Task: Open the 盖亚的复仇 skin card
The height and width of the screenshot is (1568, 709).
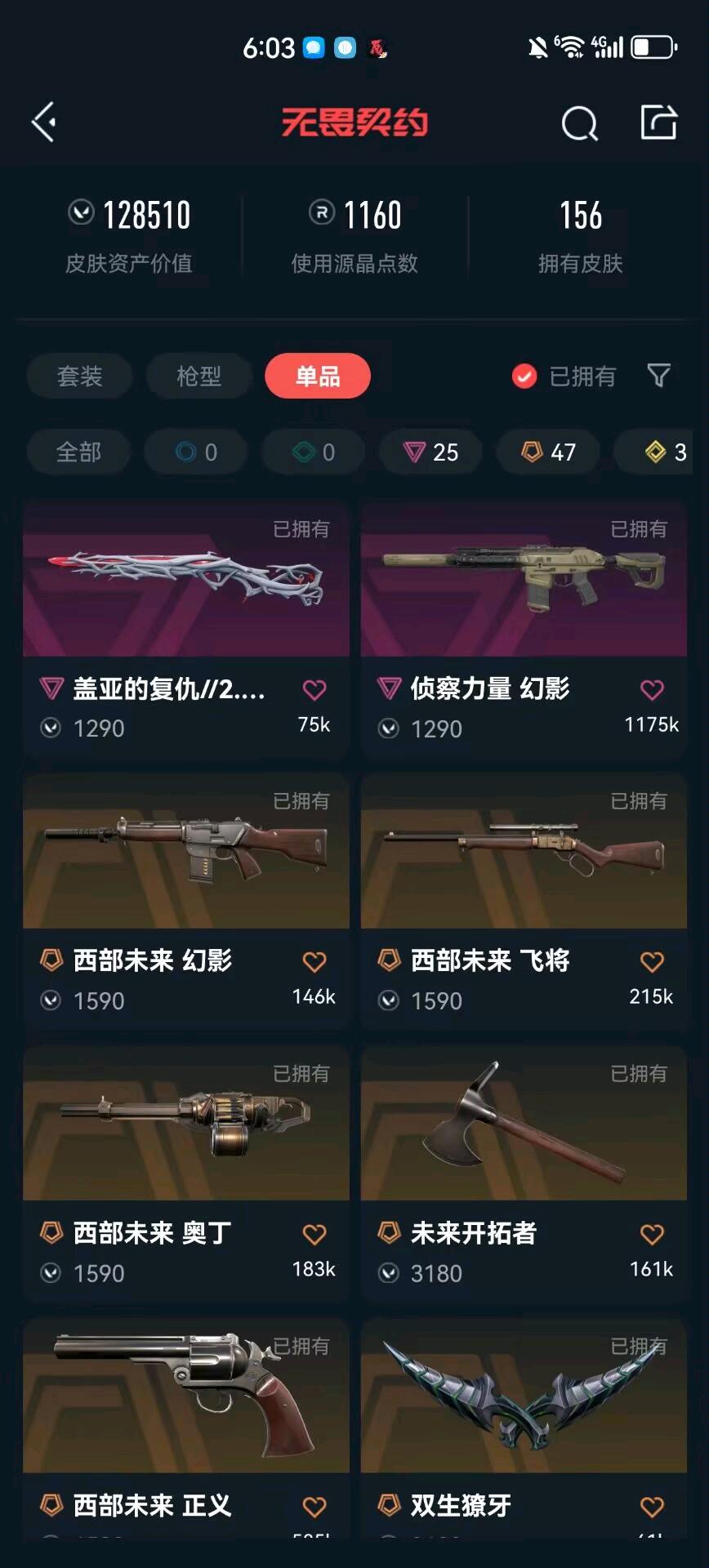Action: pyautogui.click(x=186, y=581)
